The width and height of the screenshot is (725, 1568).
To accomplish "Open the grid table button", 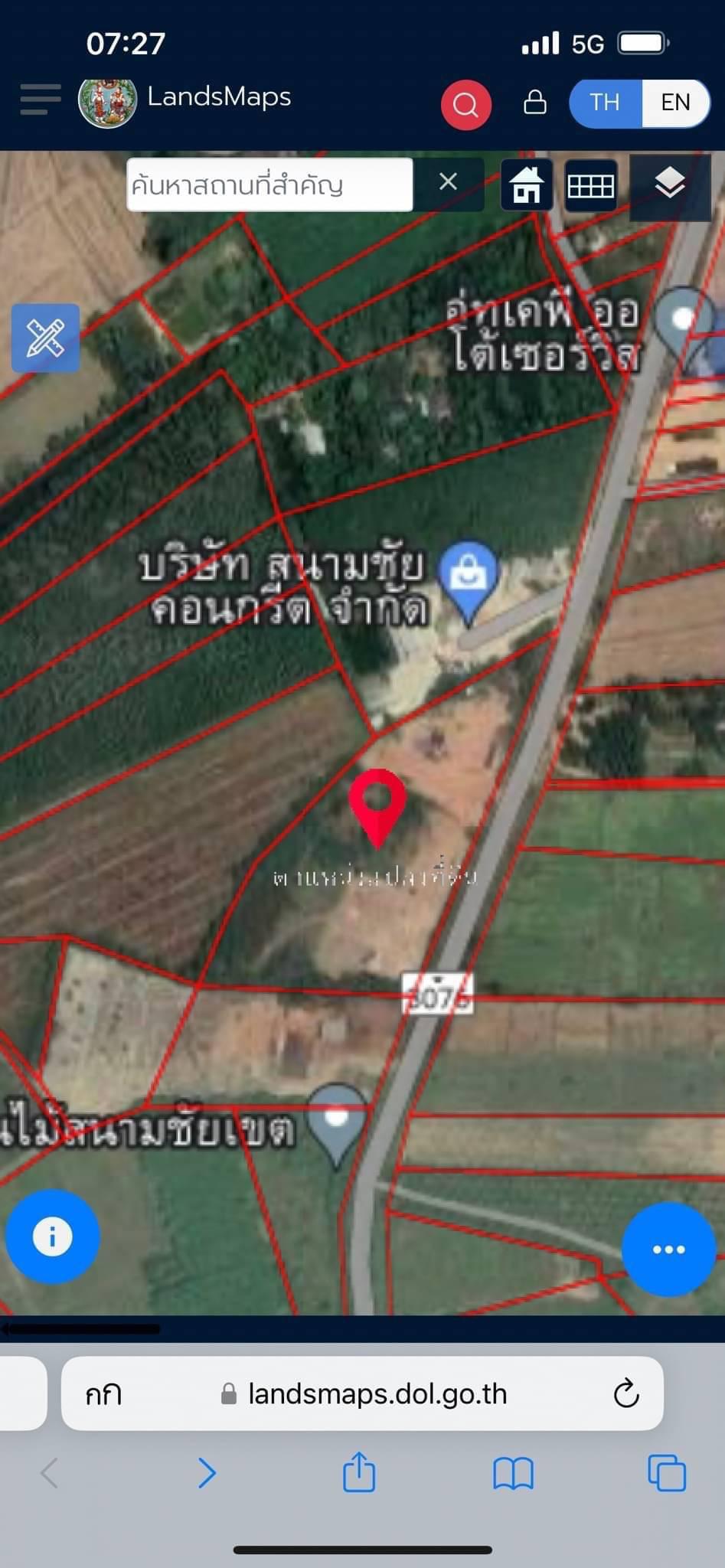I will [590, 185].
